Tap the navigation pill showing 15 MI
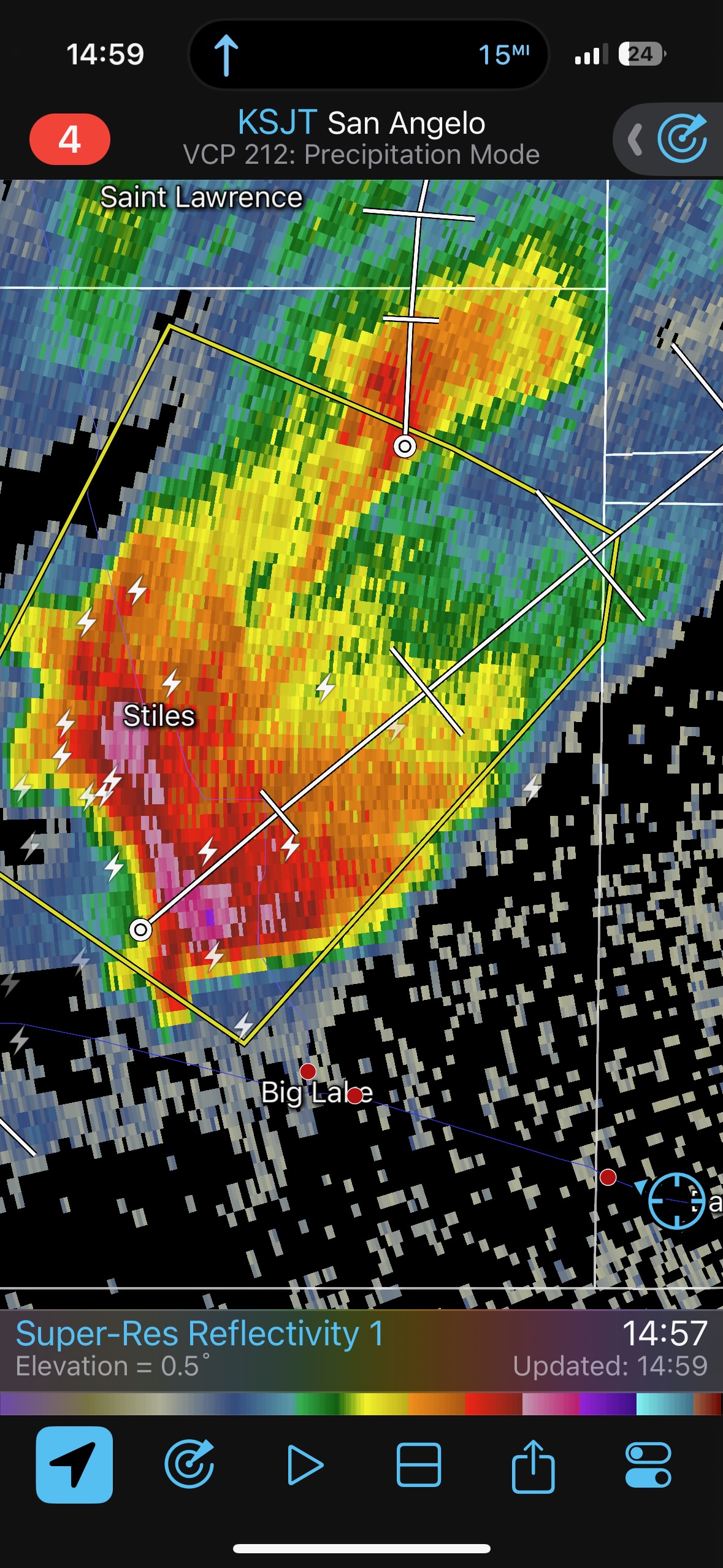The height and width of the screenshot is (1568, 723). tap(368, 55)
